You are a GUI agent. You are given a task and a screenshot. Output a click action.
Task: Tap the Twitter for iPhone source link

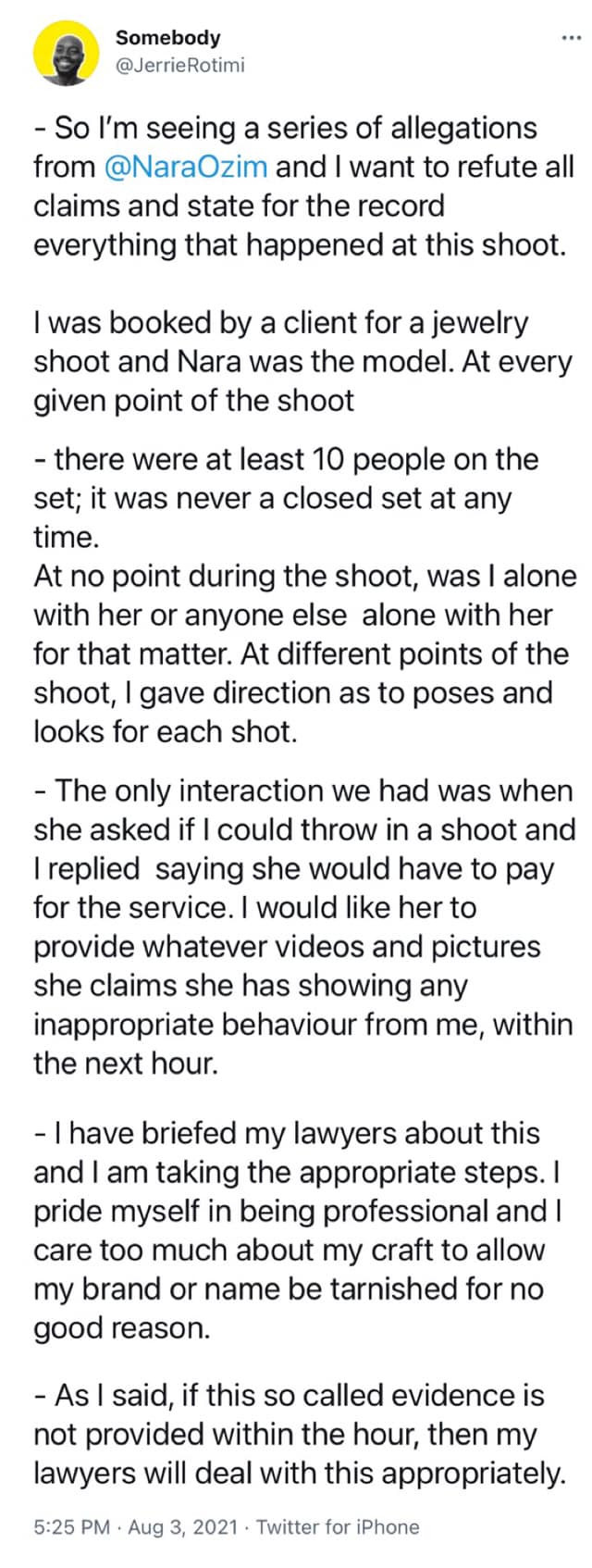[338, 1526]
